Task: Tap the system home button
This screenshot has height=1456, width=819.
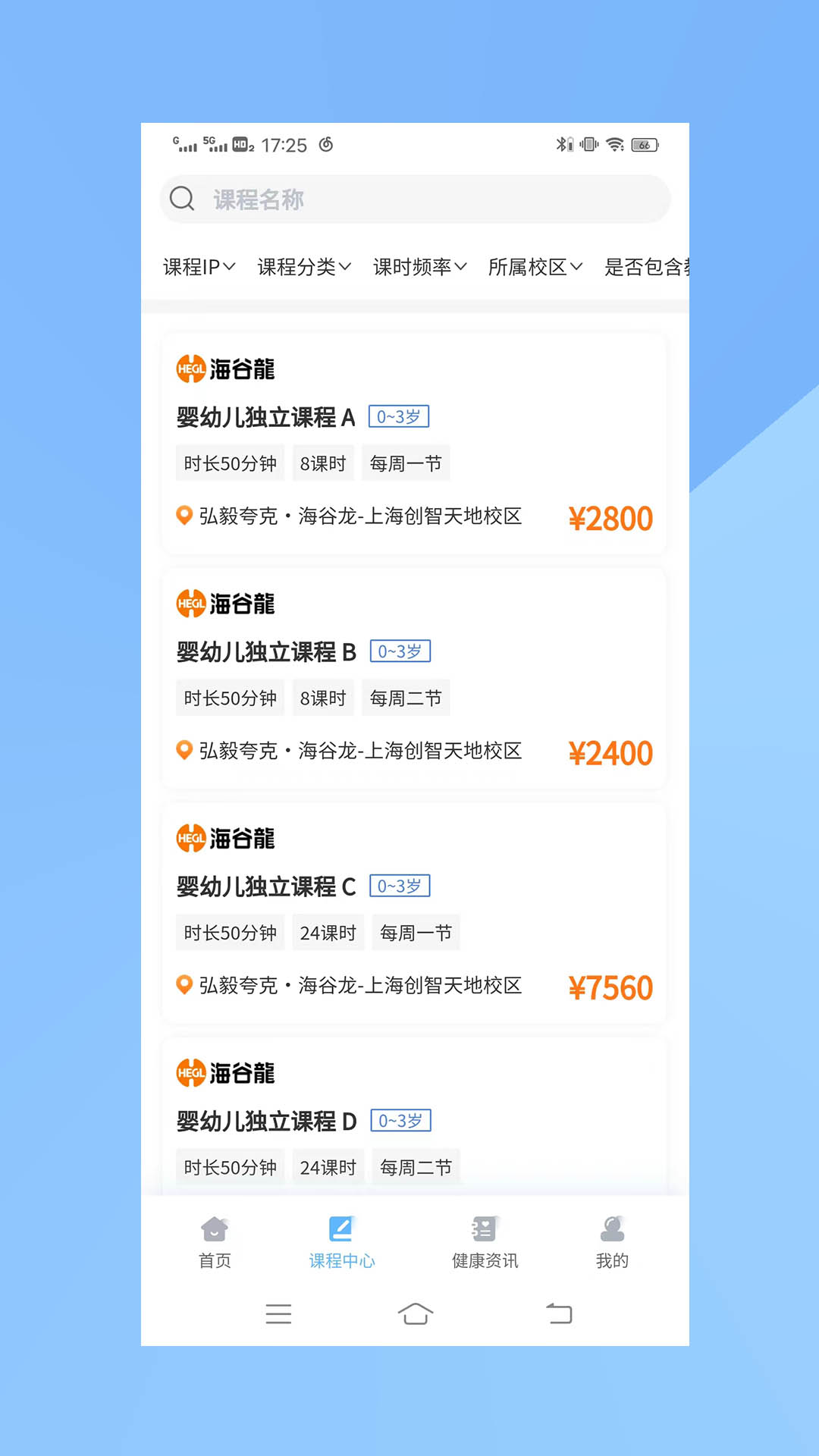Action: click(x=415, y=1313)
